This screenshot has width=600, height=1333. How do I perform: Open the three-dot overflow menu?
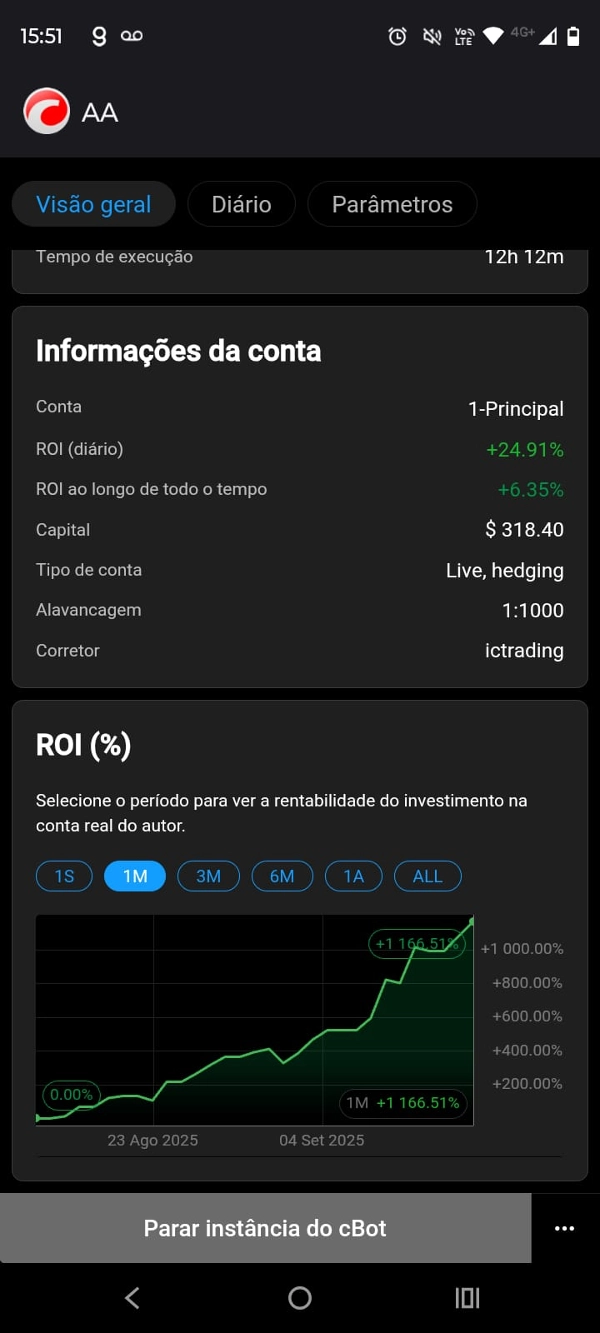565,1228
